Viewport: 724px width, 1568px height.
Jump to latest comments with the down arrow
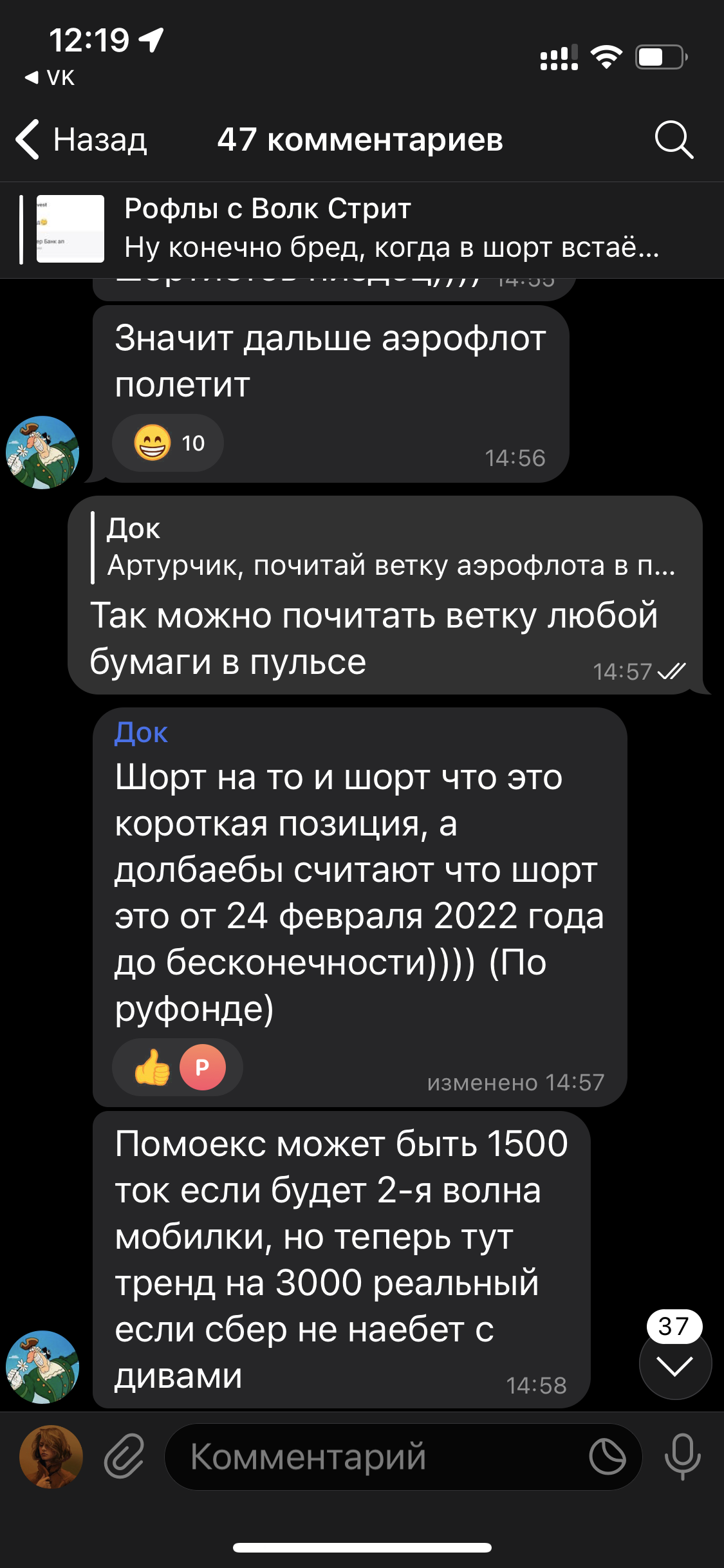tap(674, 1366)
